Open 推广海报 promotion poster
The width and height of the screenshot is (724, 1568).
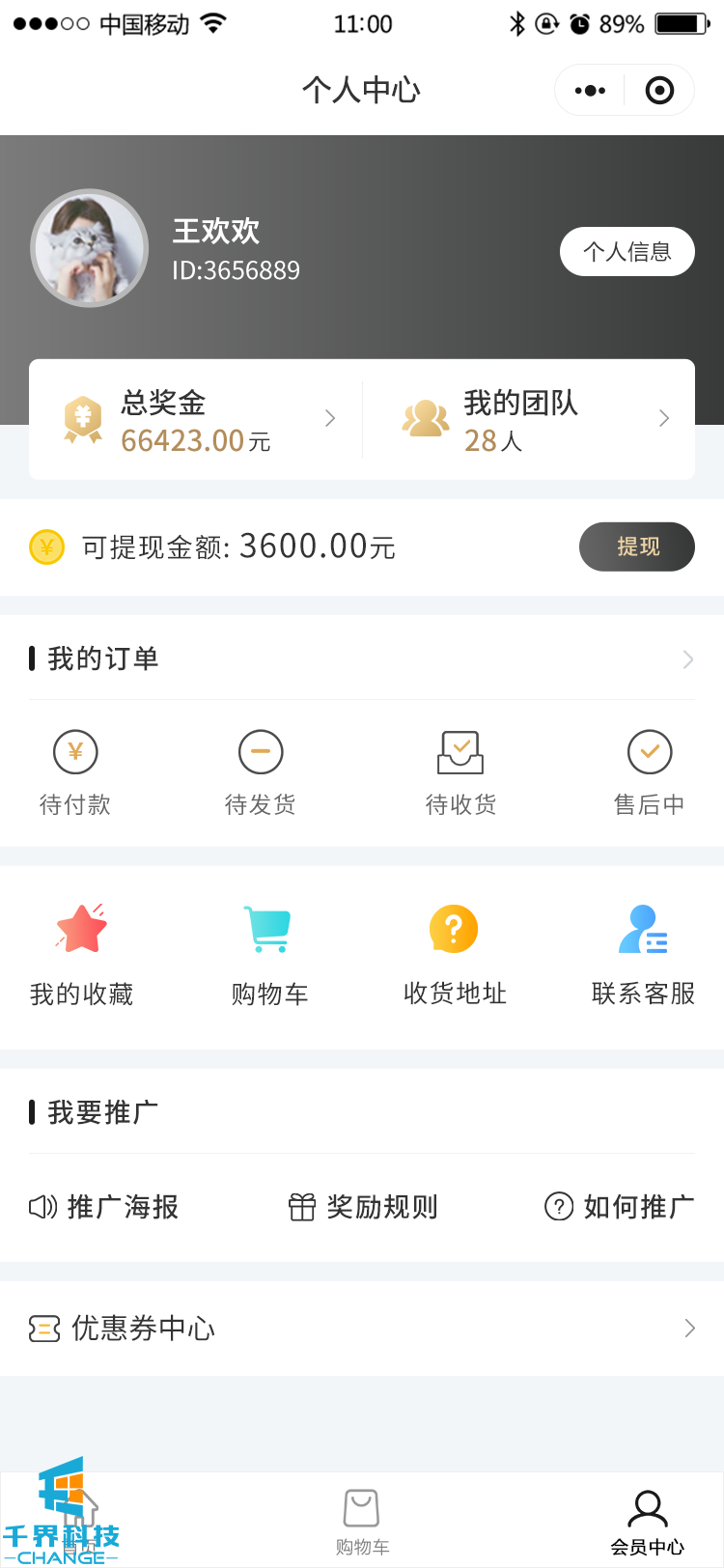[104, 1207]
